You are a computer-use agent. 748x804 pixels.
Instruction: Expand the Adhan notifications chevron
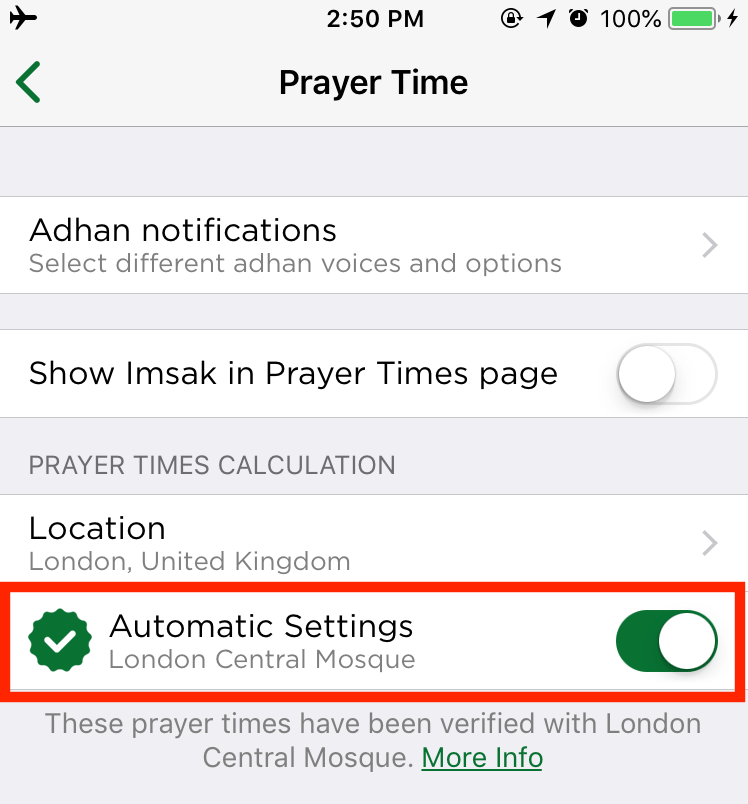click(709, 245)
